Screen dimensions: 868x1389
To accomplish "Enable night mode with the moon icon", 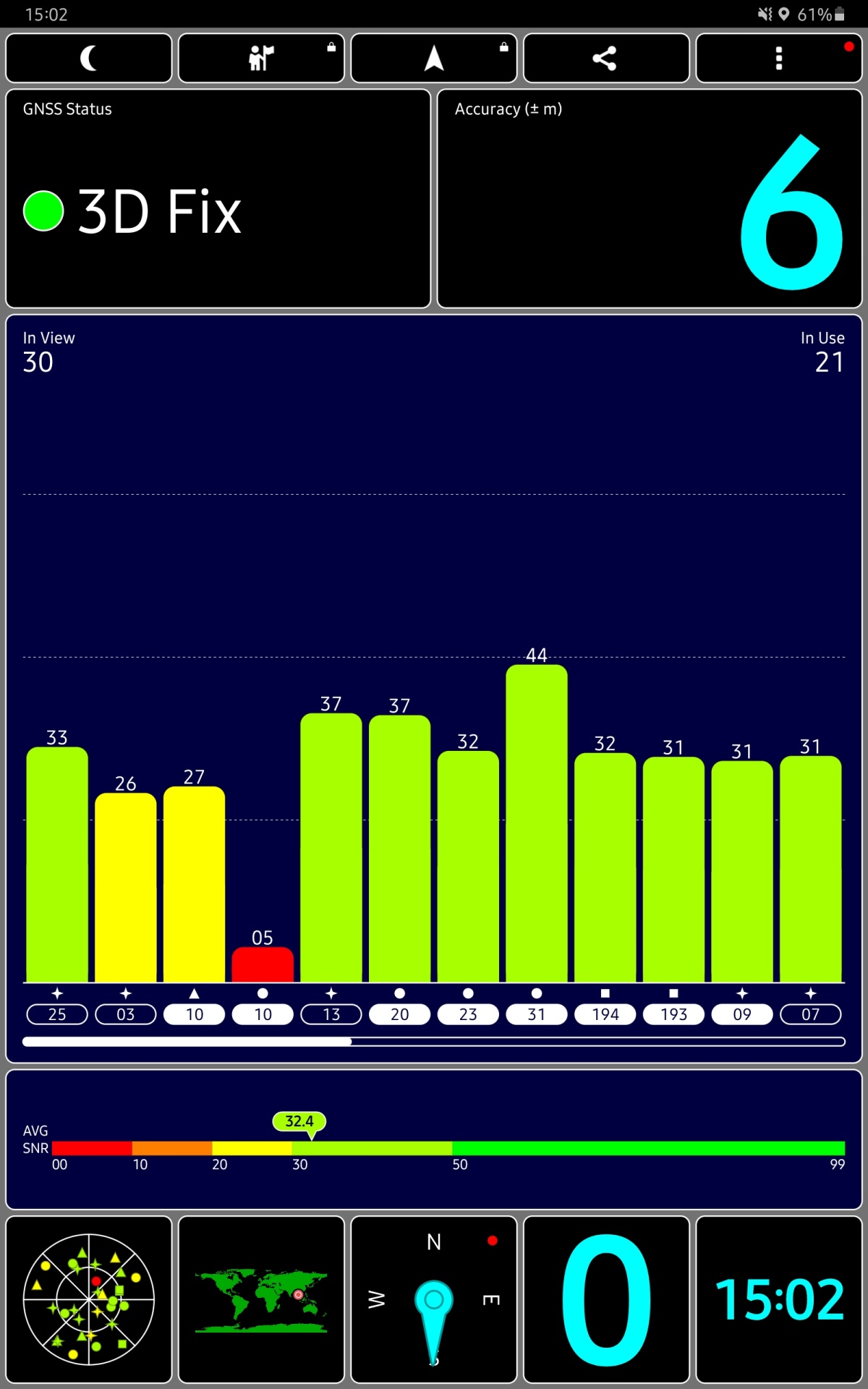I will (89, 58).
